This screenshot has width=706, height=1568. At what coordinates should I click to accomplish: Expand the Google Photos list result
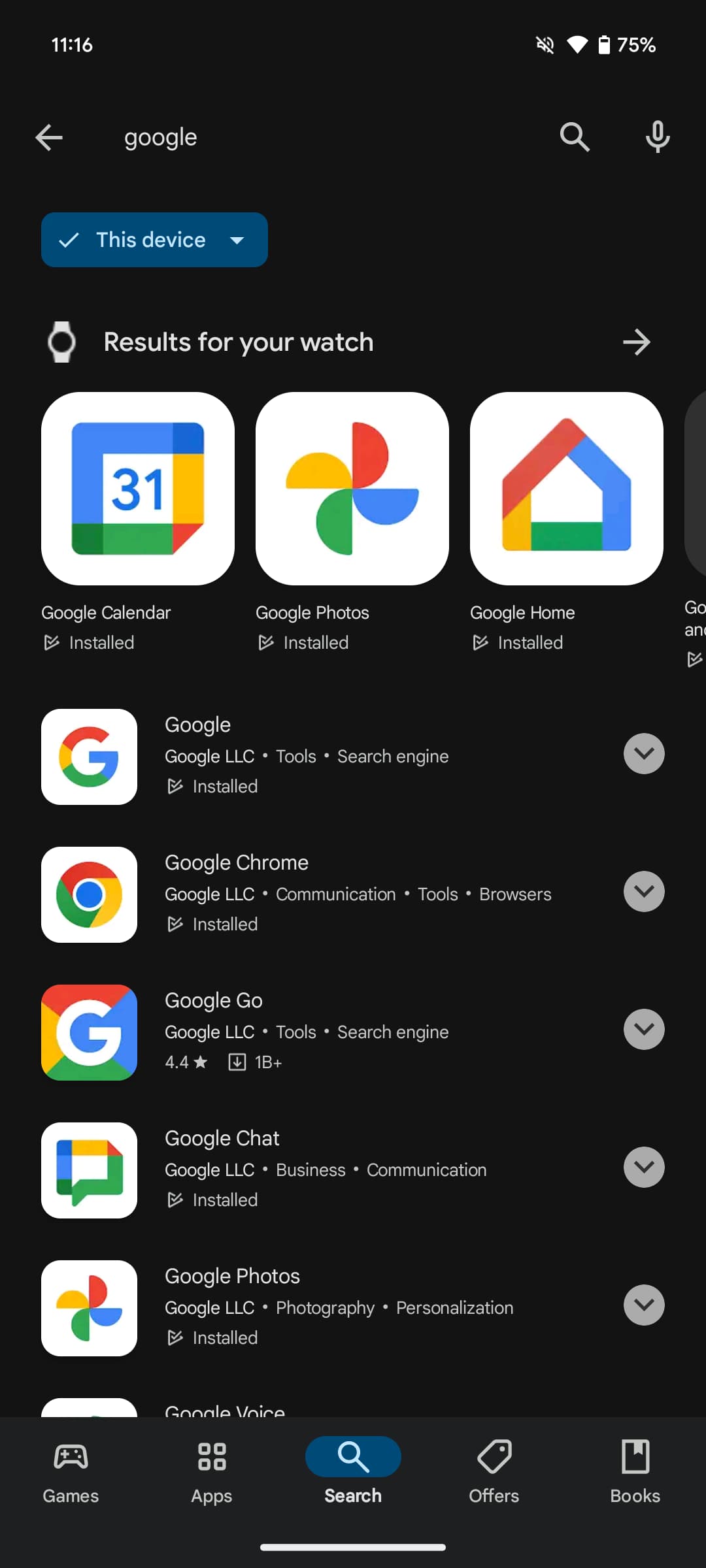pos(644,1305)
